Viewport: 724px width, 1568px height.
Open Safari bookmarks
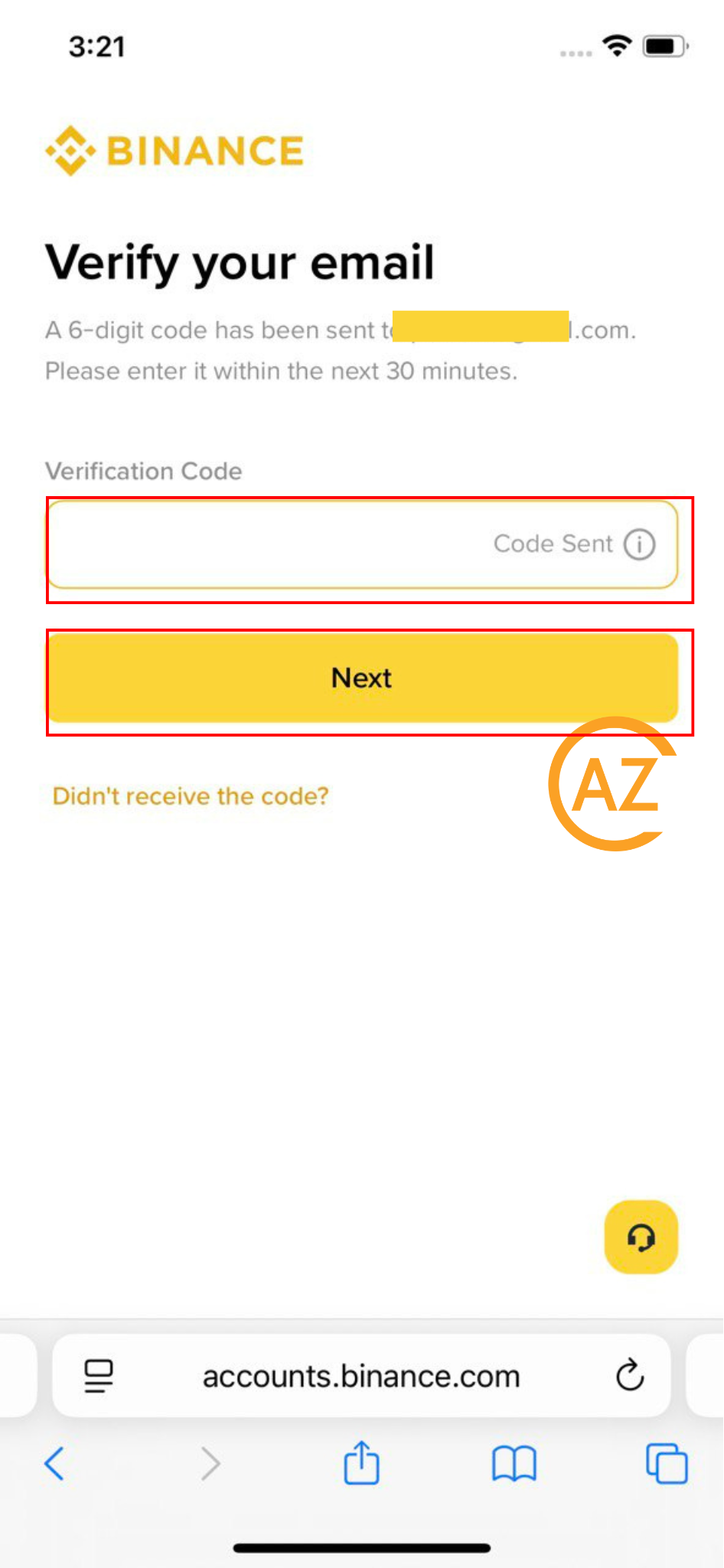(514, 1464)
